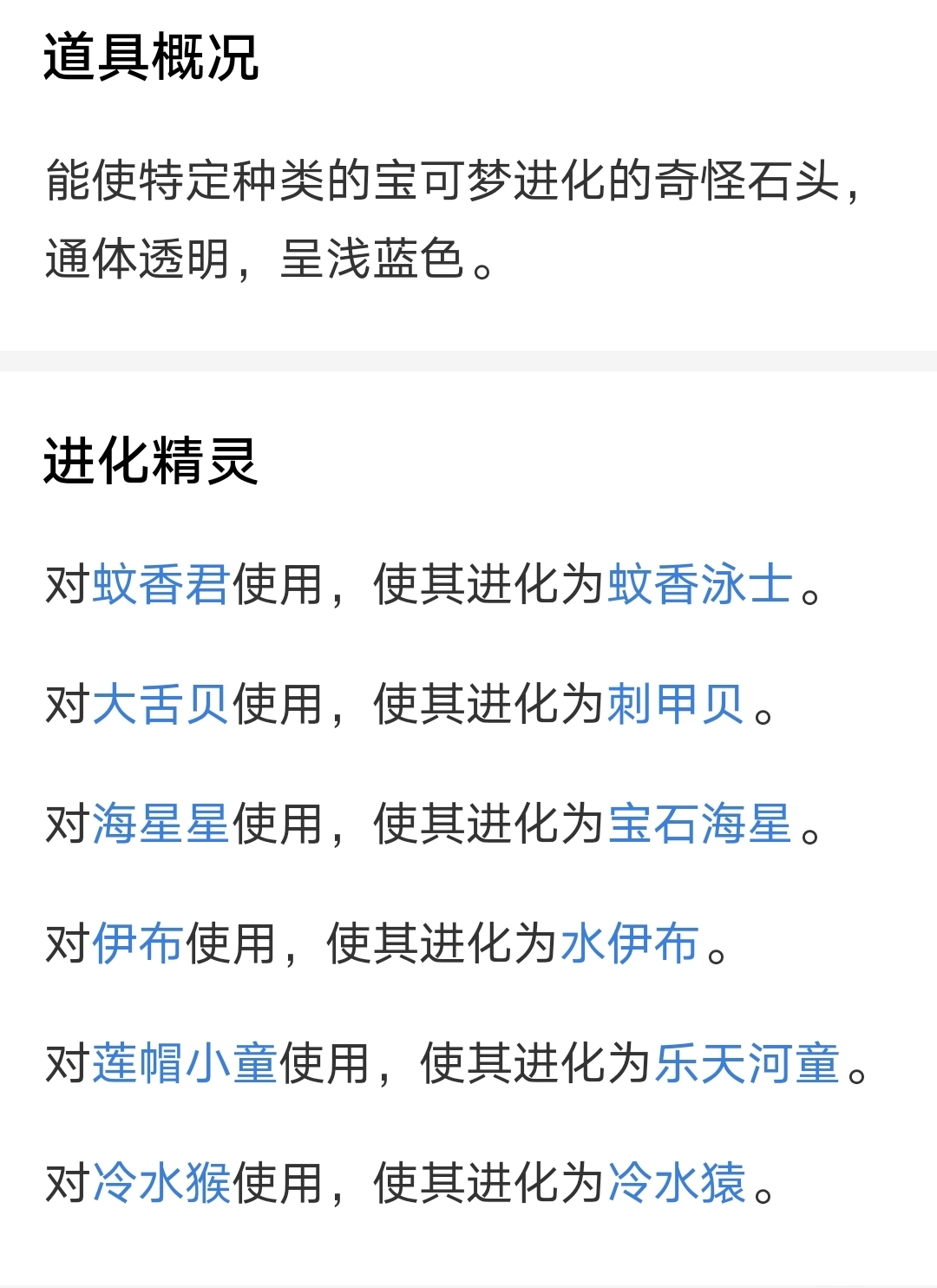Open the 蚊香泳士 link
Viewport: 937px width, 1288px height.
tap(700, 583)
